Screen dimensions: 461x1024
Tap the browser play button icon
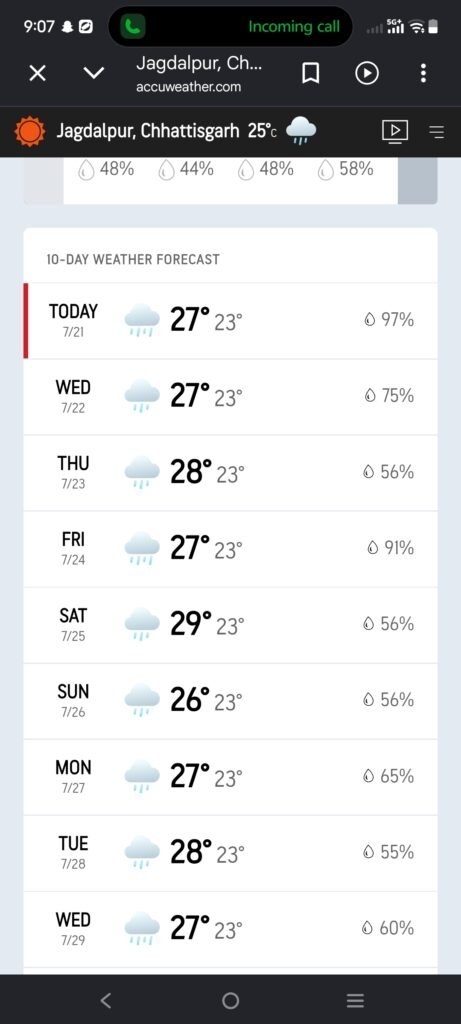tap(367, 73)
